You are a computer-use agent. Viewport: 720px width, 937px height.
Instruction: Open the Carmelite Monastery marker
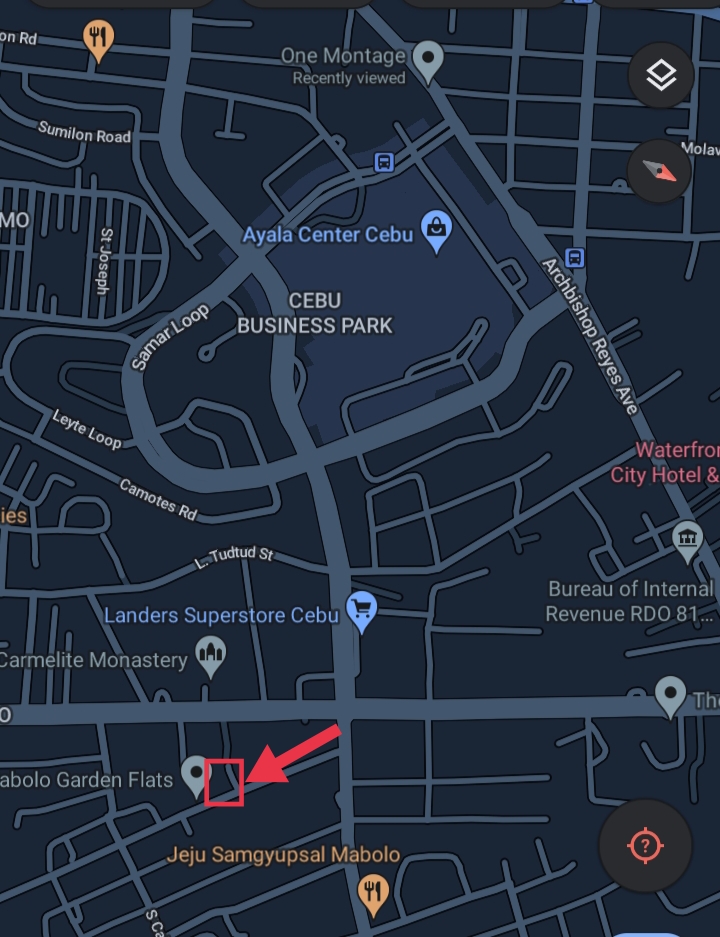point(210,656)
